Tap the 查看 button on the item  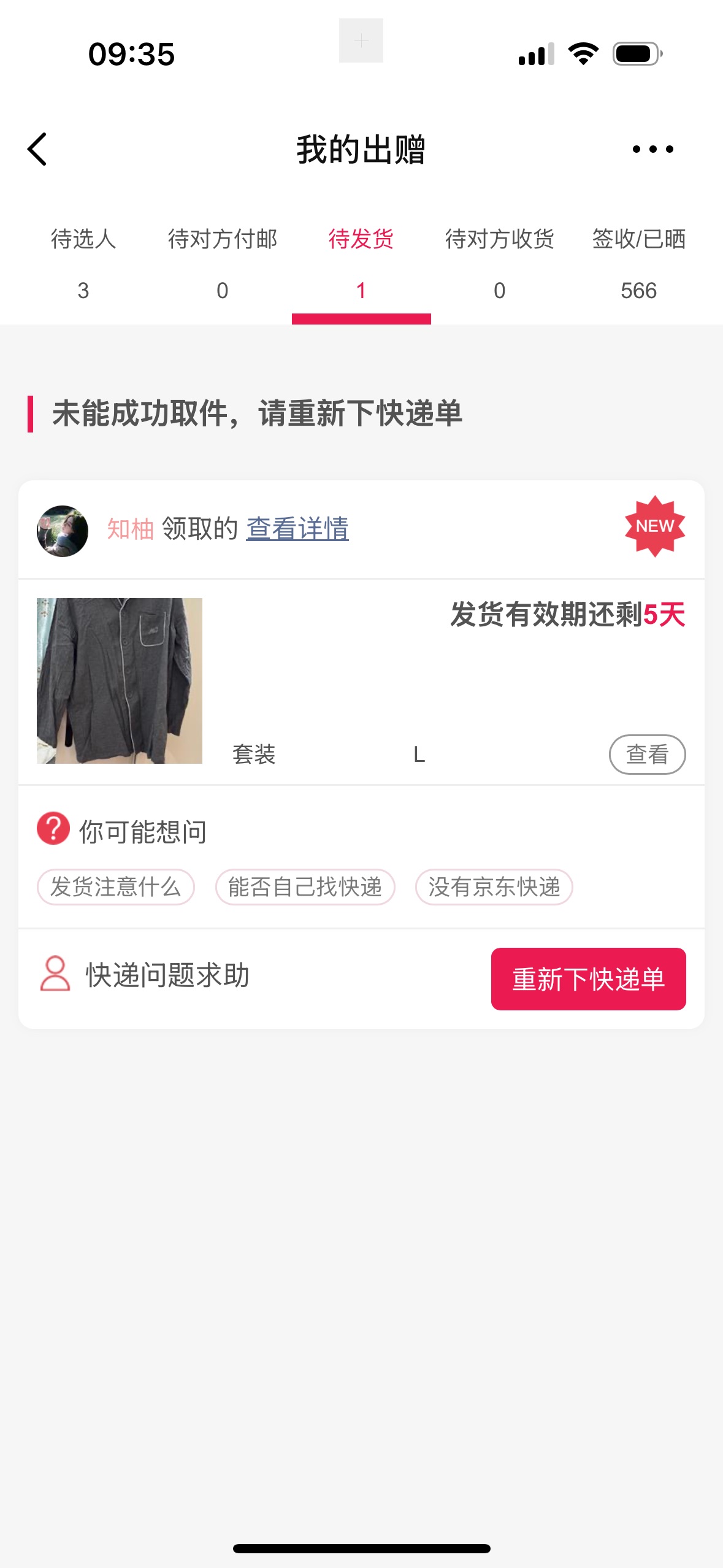[647, 755]
